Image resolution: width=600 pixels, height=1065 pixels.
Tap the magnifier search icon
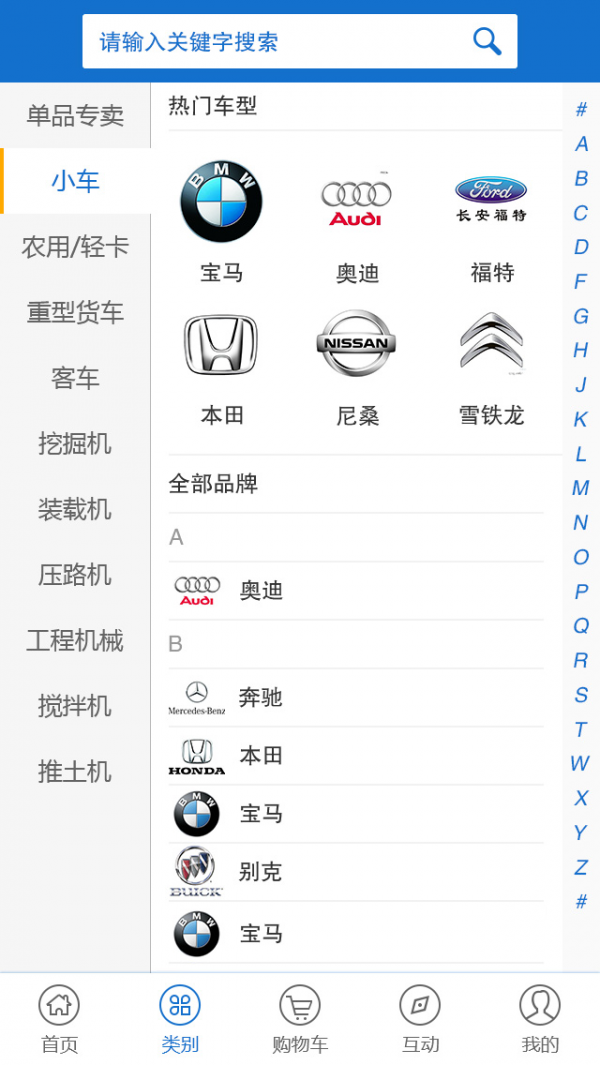[x=487, y=41]
